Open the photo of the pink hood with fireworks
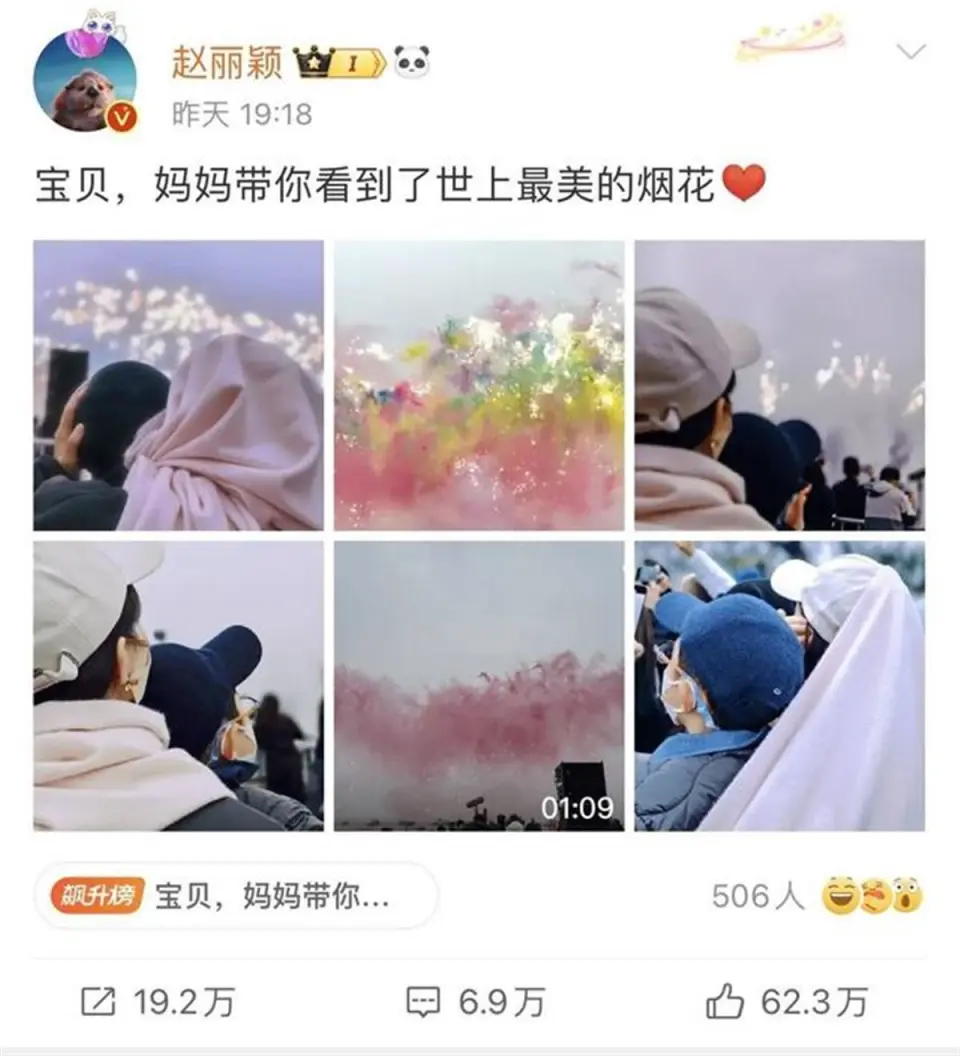 click(179, 385)
